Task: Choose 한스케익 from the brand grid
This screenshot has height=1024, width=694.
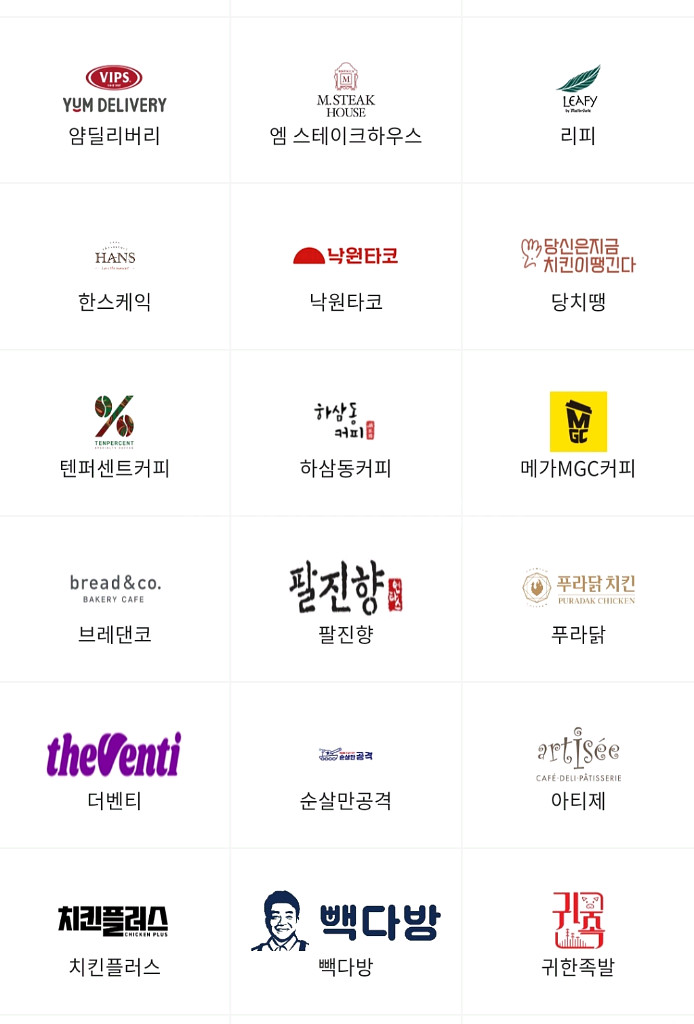Action: click(115, 268)
